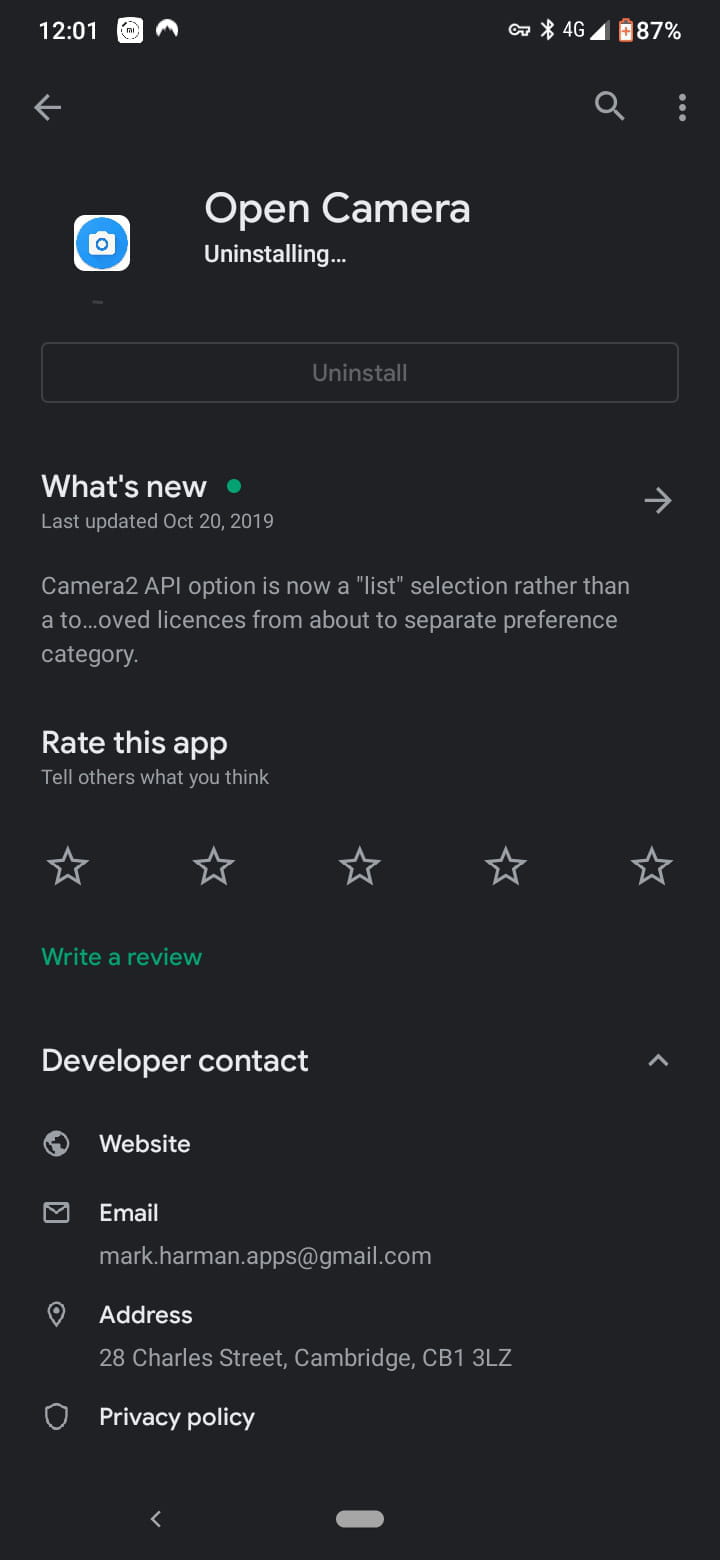View the Privacy policy
Viewport: 720px width, 1560px height.
coord(360,1417)
